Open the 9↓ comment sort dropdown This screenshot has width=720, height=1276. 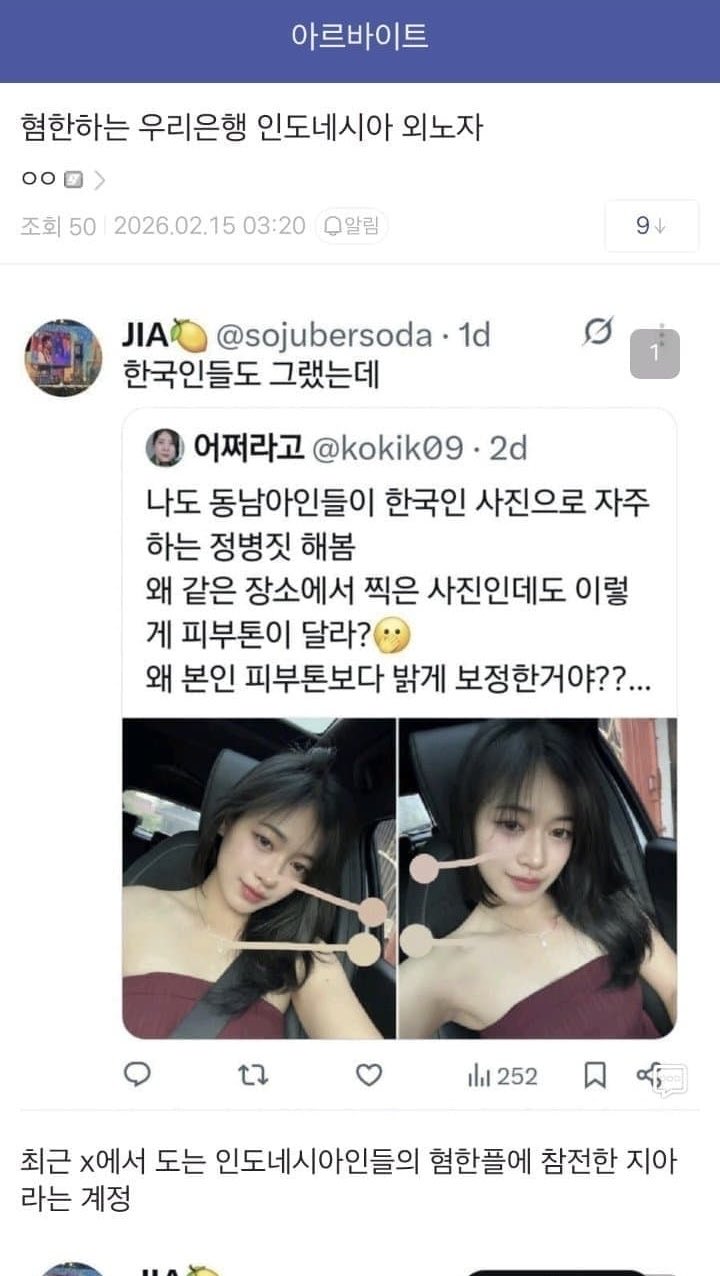point(652,225)
